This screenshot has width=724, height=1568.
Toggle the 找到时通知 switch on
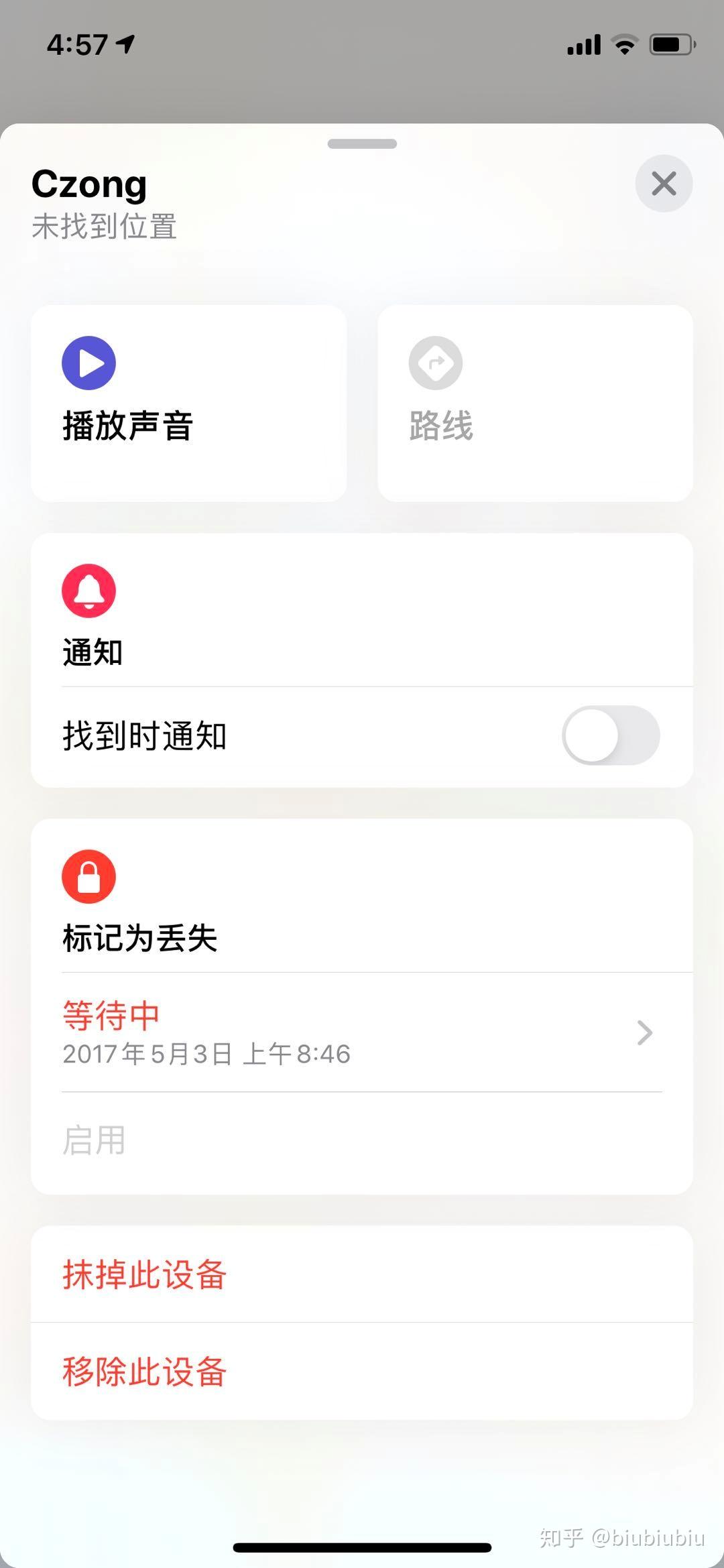click(610, 735)
